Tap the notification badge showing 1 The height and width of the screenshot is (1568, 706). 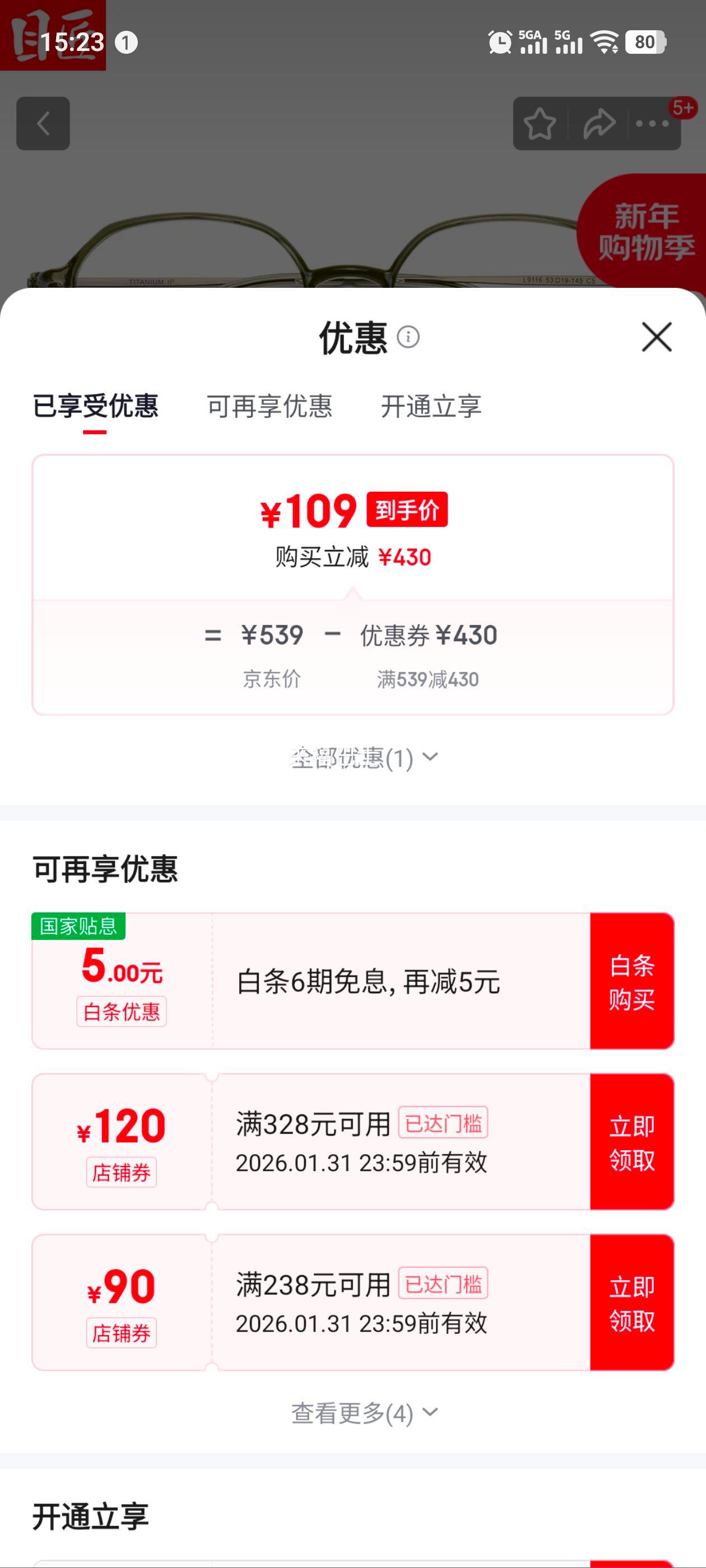pos(128,43)
